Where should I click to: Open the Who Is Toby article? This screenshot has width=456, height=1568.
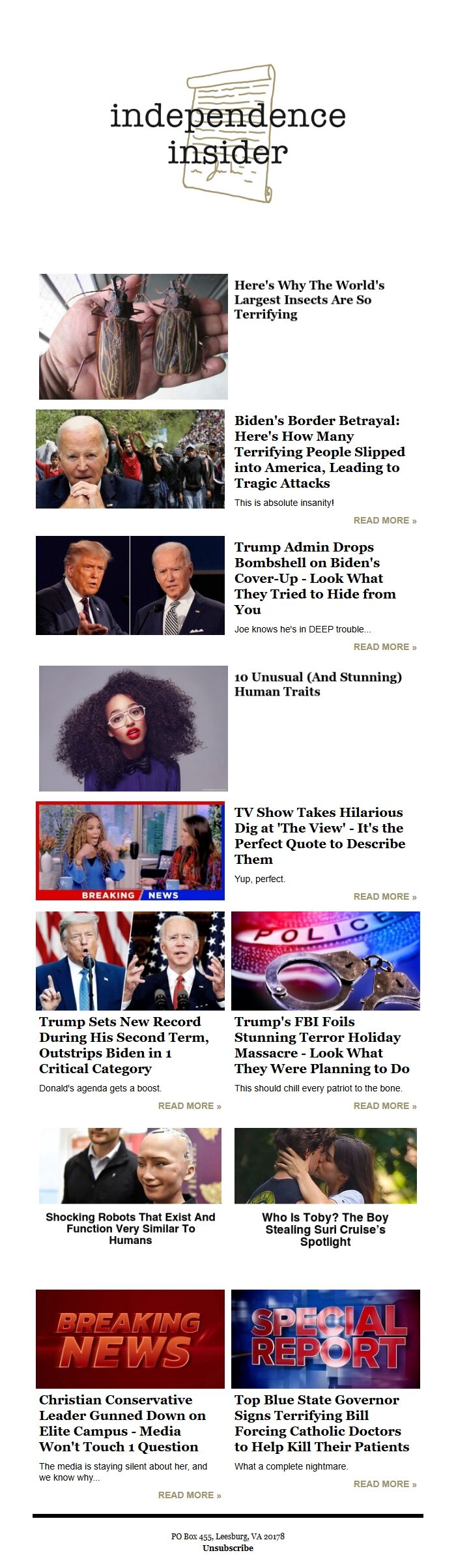325,1229
